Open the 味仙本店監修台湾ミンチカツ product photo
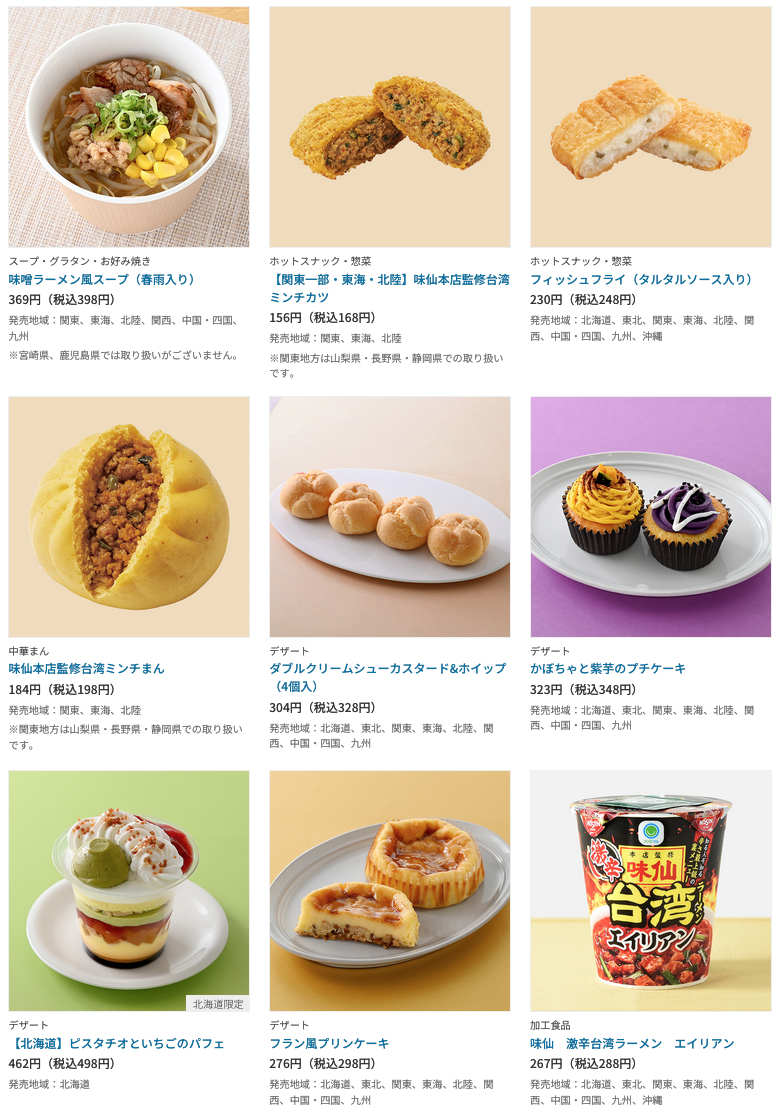The width and height of the screenshot is (779, 1113). pos(389,127)
